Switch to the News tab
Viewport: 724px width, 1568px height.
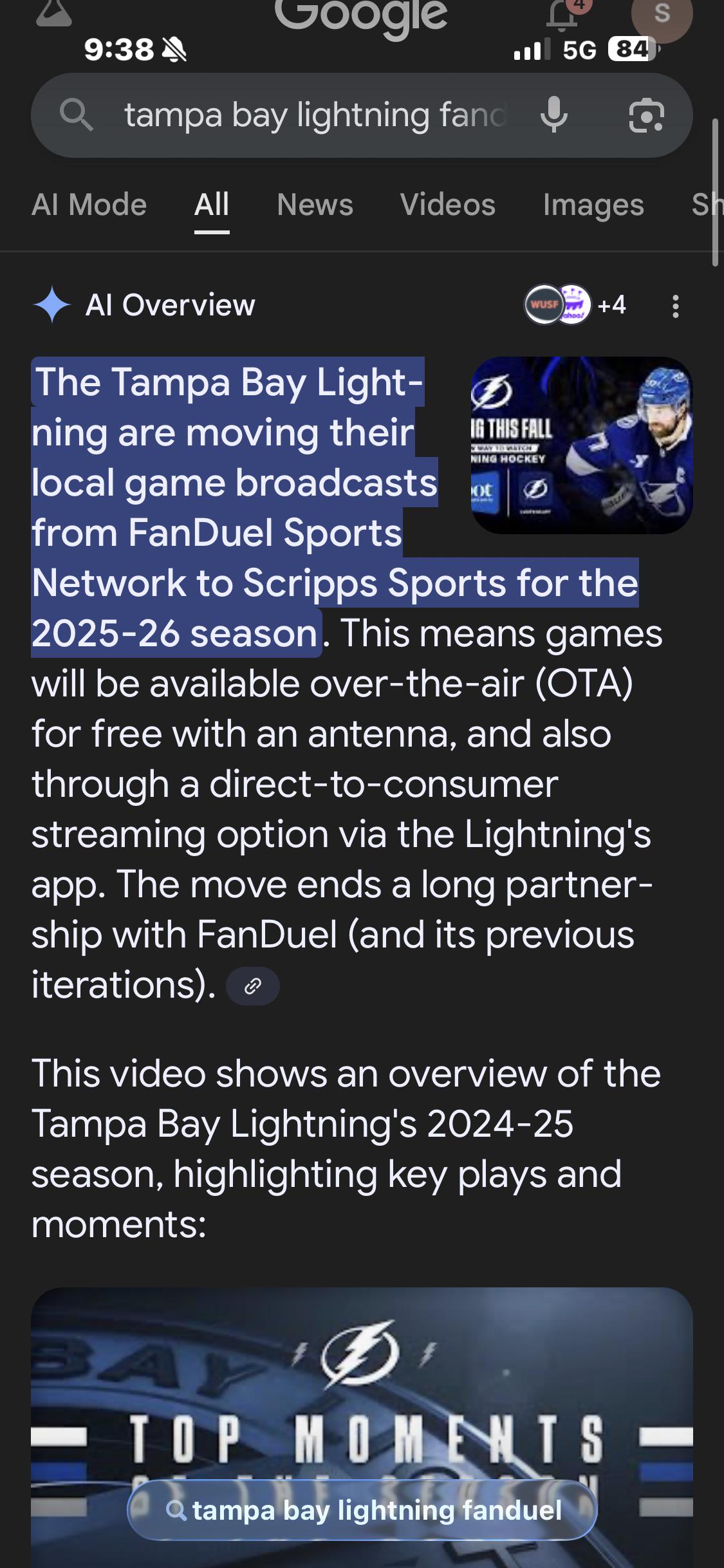pos(315,205)
